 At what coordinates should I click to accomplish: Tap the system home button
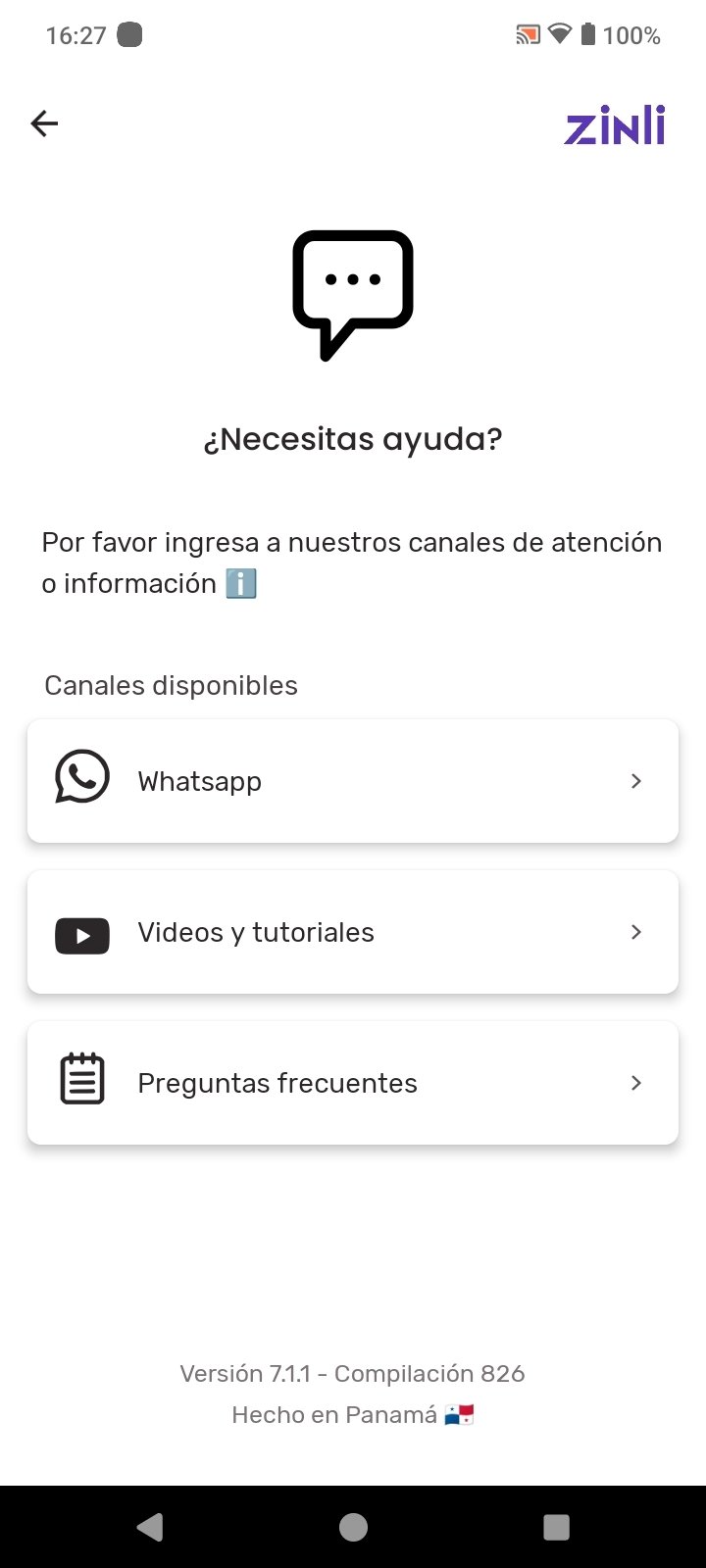(x=353, y=1527)
